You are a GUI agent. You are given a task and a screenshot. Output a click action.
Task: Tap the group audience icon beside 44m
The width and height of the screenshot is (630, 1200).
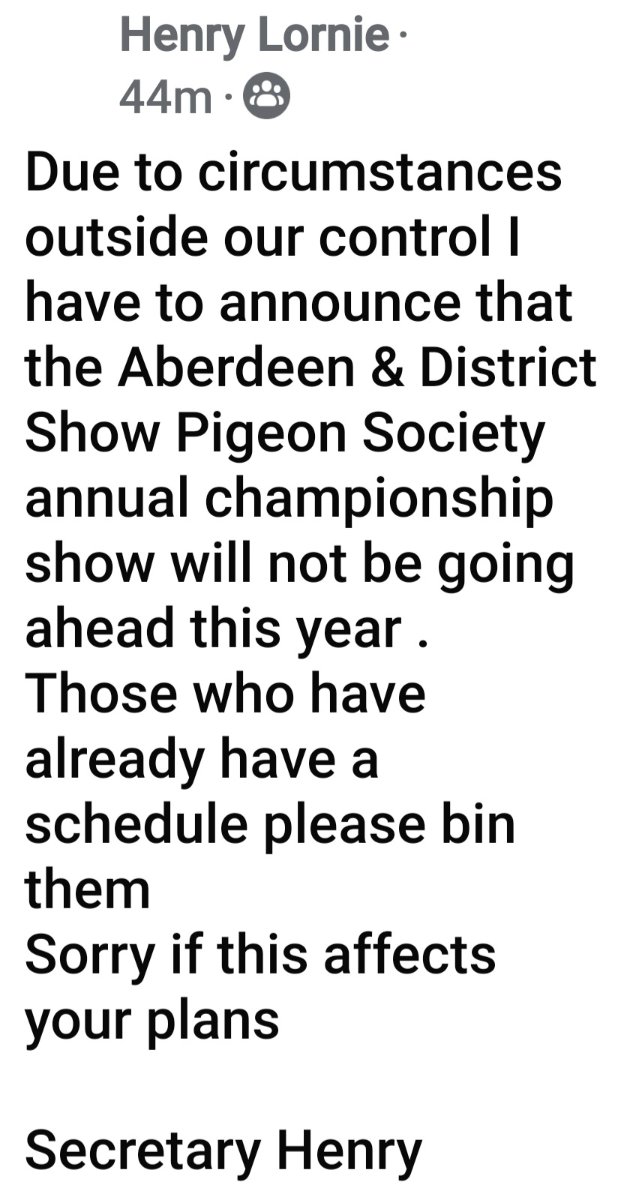click(x=267, y=96)
